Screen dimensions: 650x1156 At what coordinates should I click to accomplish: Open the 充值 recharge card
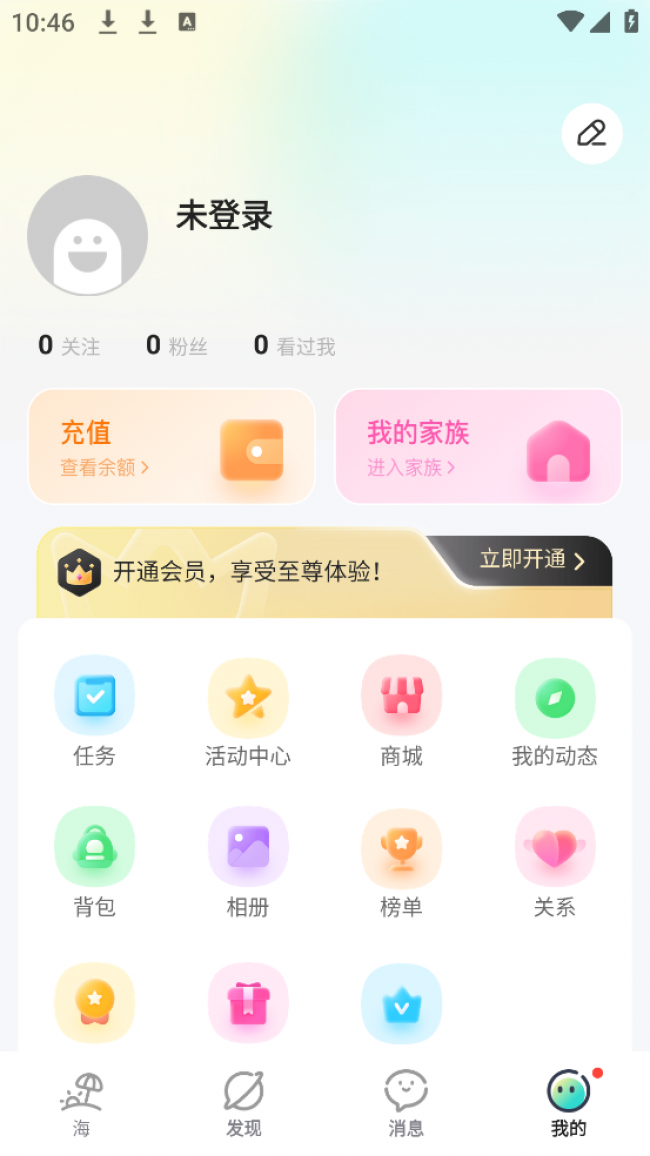[171, 446]
